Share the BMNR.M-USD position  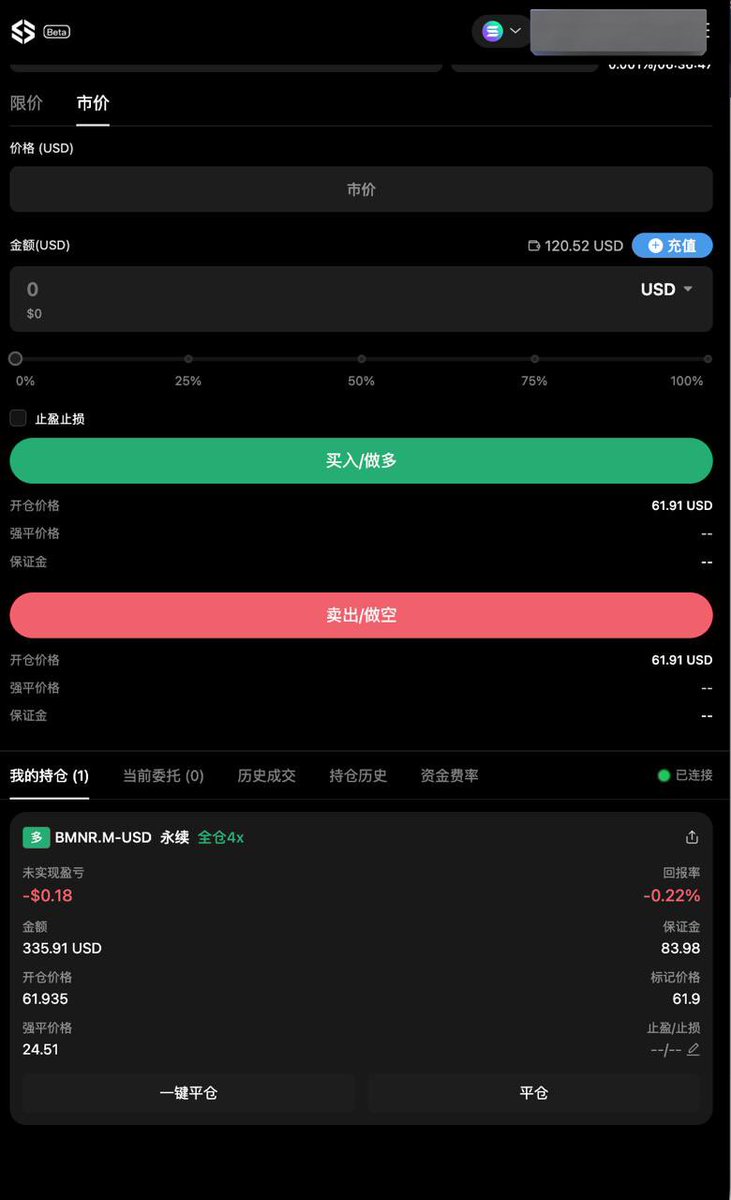coord(692,837)
